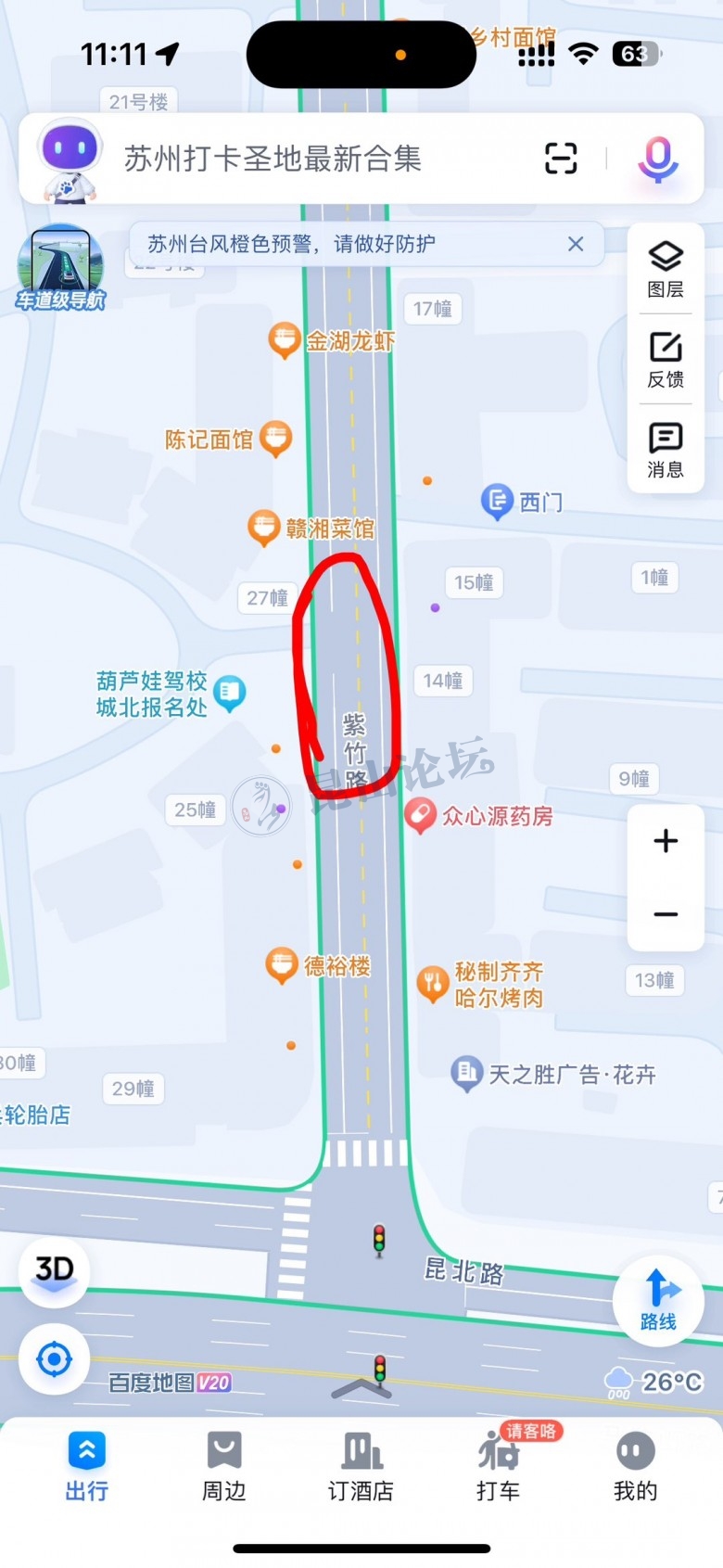Switch the map to 3D view
Viewport: 723px width, 1568px height.
(54, 1270)
